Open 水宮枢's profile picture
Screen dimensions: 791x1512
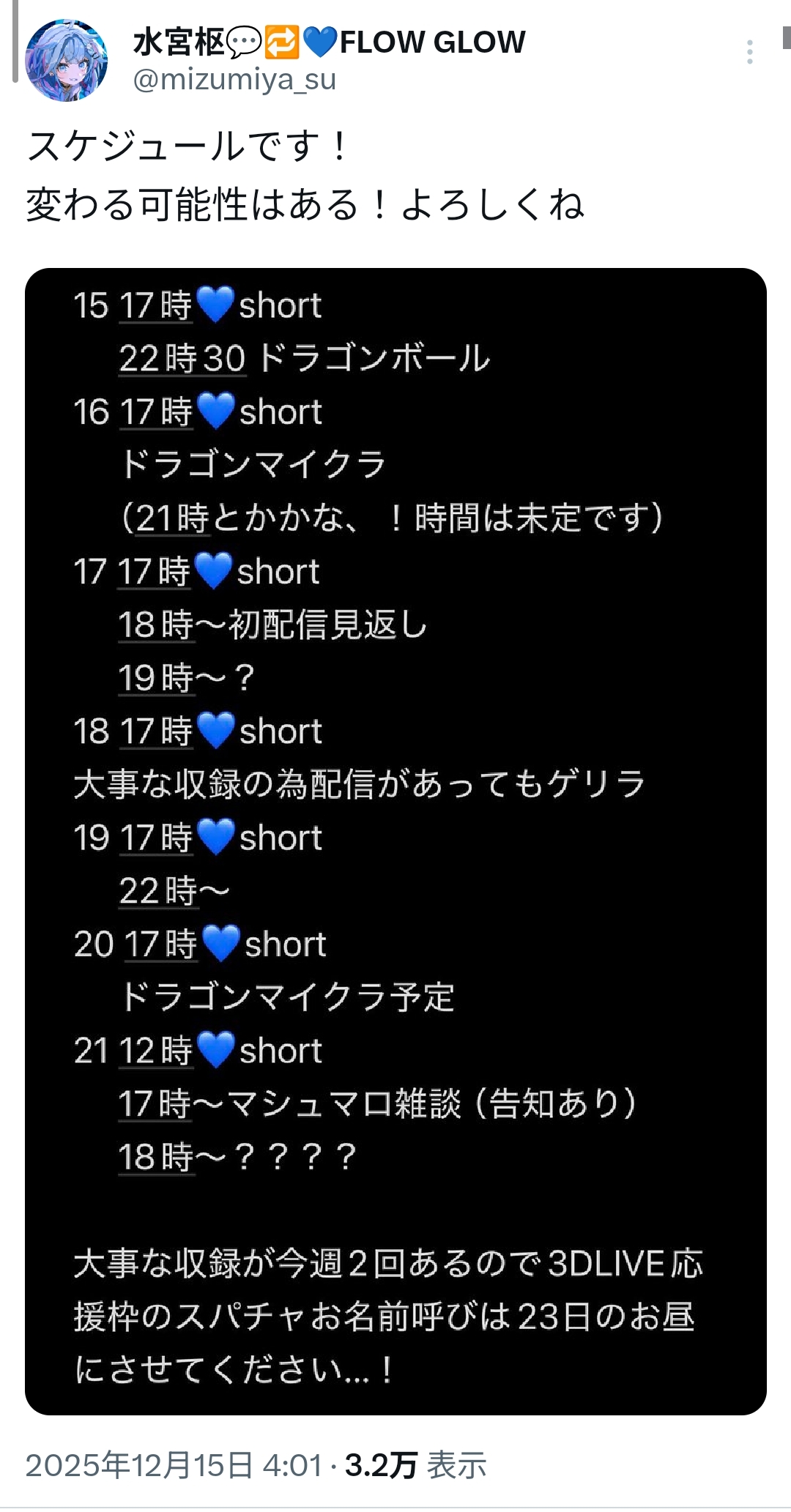coord(67,60)
